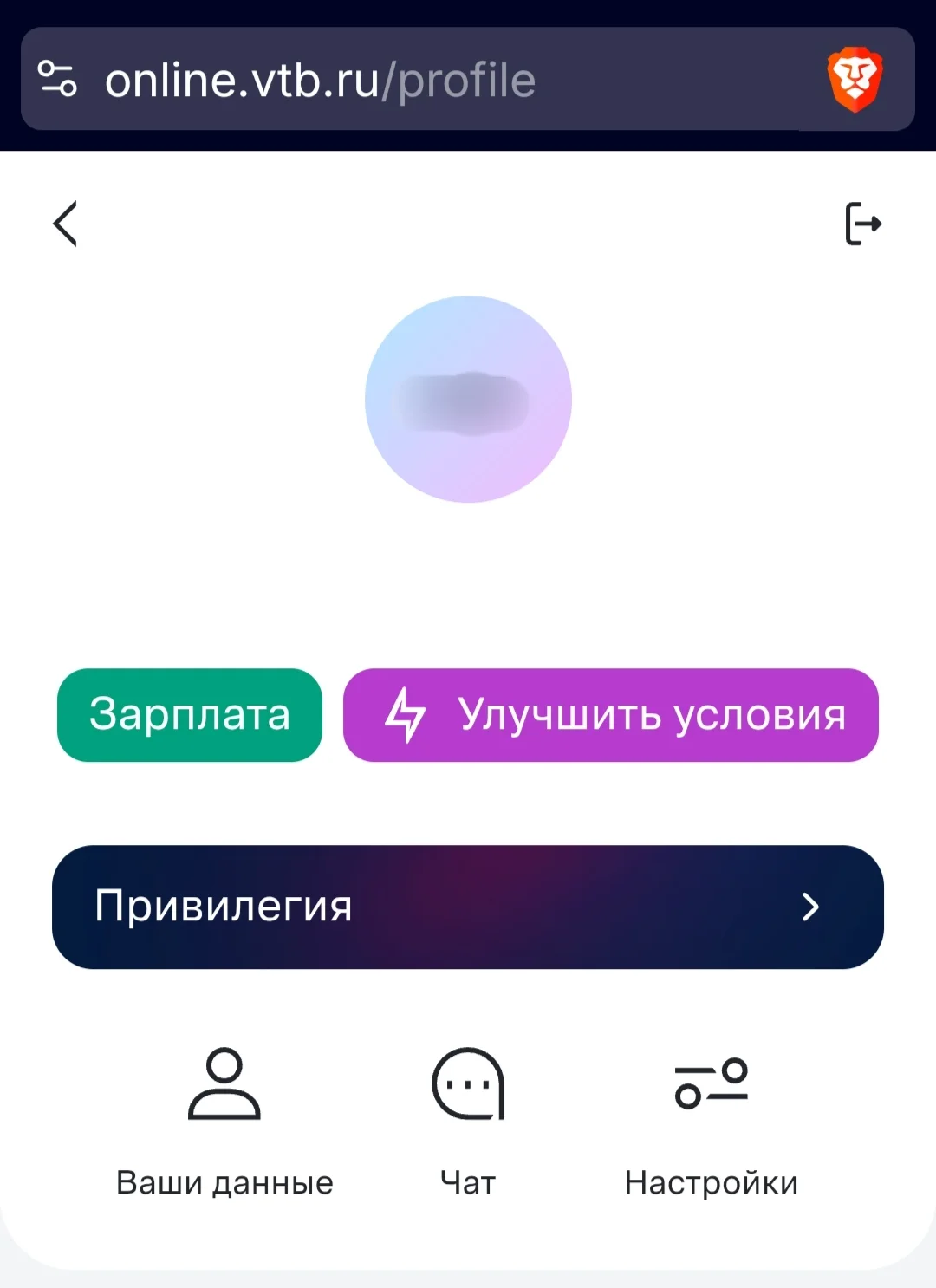Log out via the exit icon
Screen dimensions: 936x1288
pos(862,224)
